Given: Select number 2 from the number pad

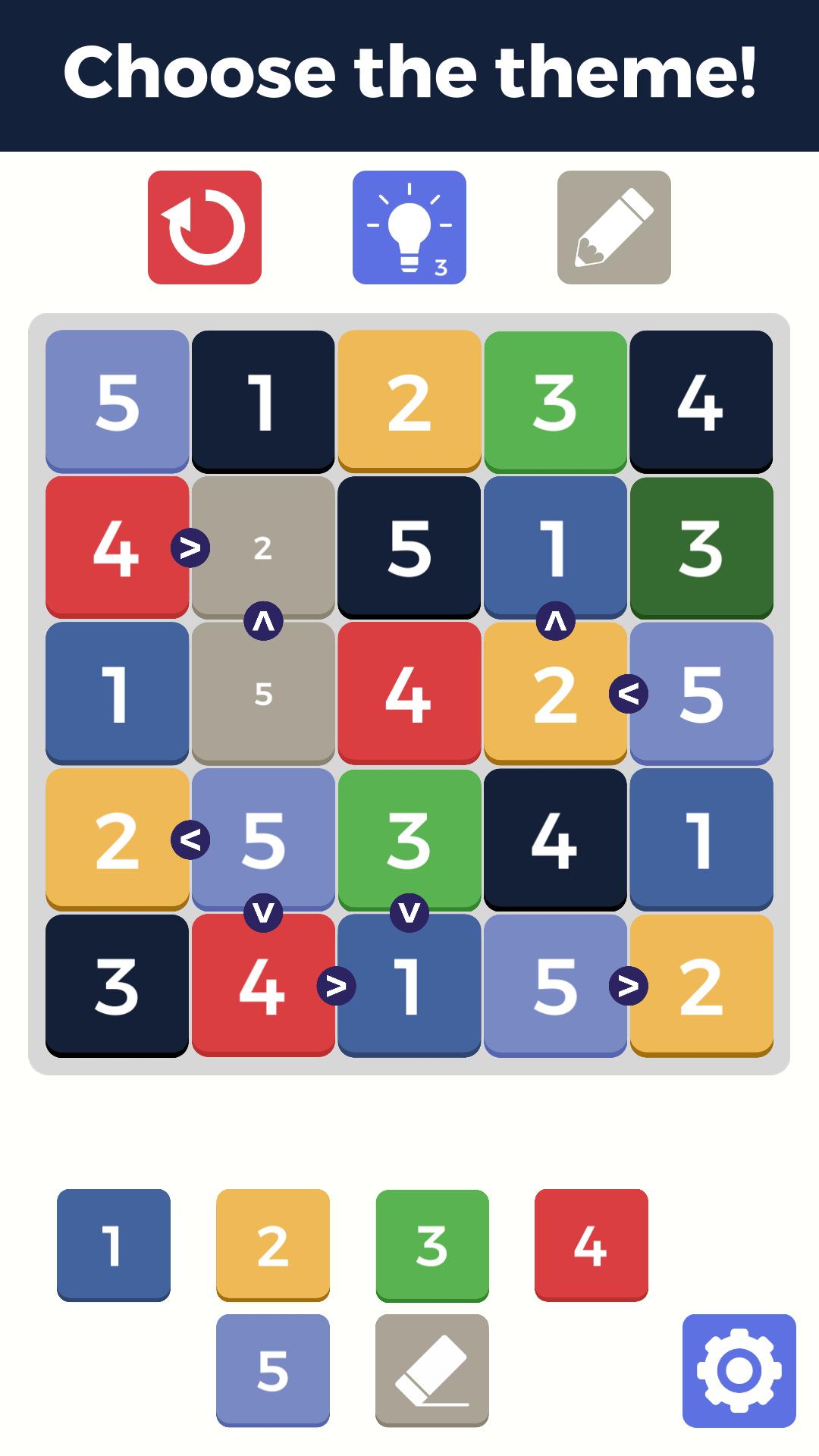Looking at the screenshot, I should [x=273, y=1245].
